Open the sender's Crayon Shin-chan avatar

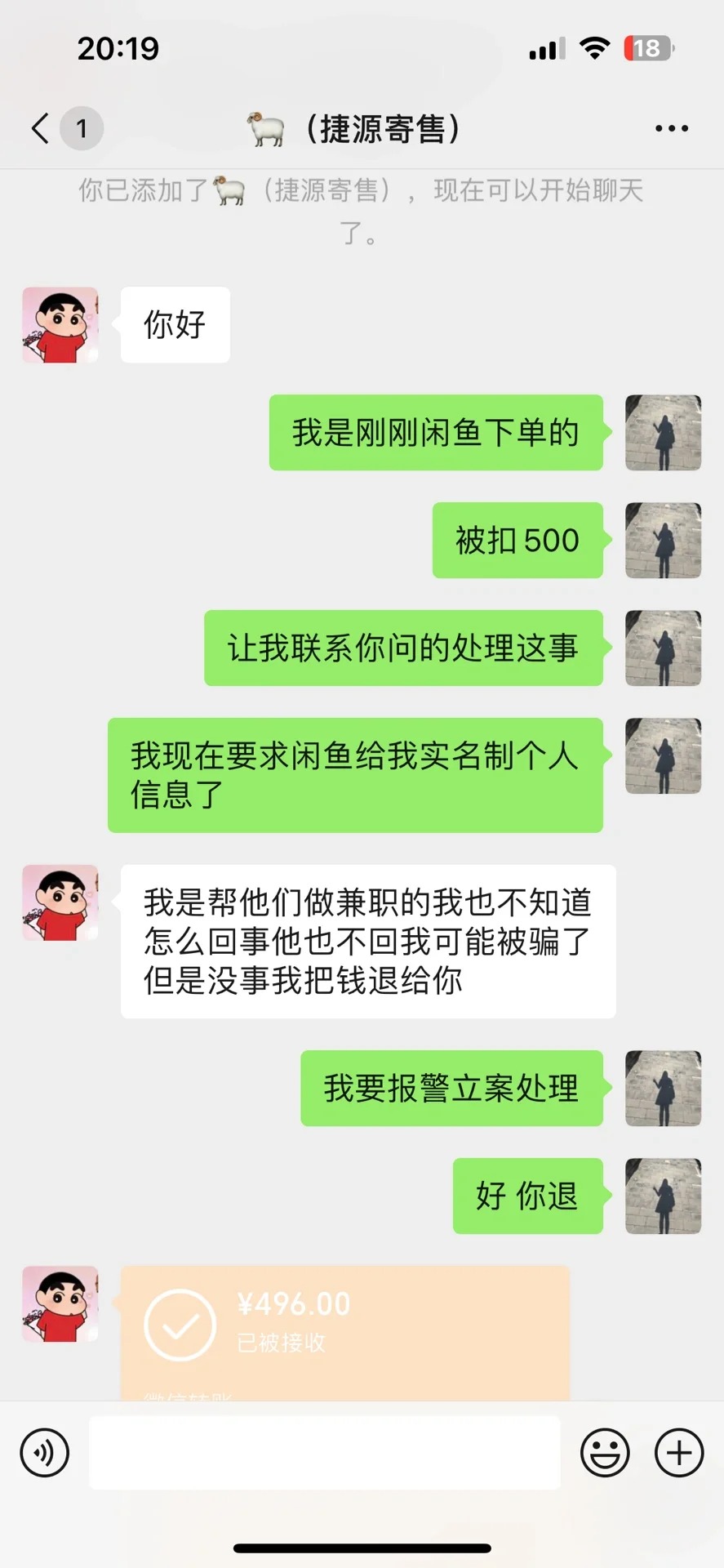pos(60,324)
